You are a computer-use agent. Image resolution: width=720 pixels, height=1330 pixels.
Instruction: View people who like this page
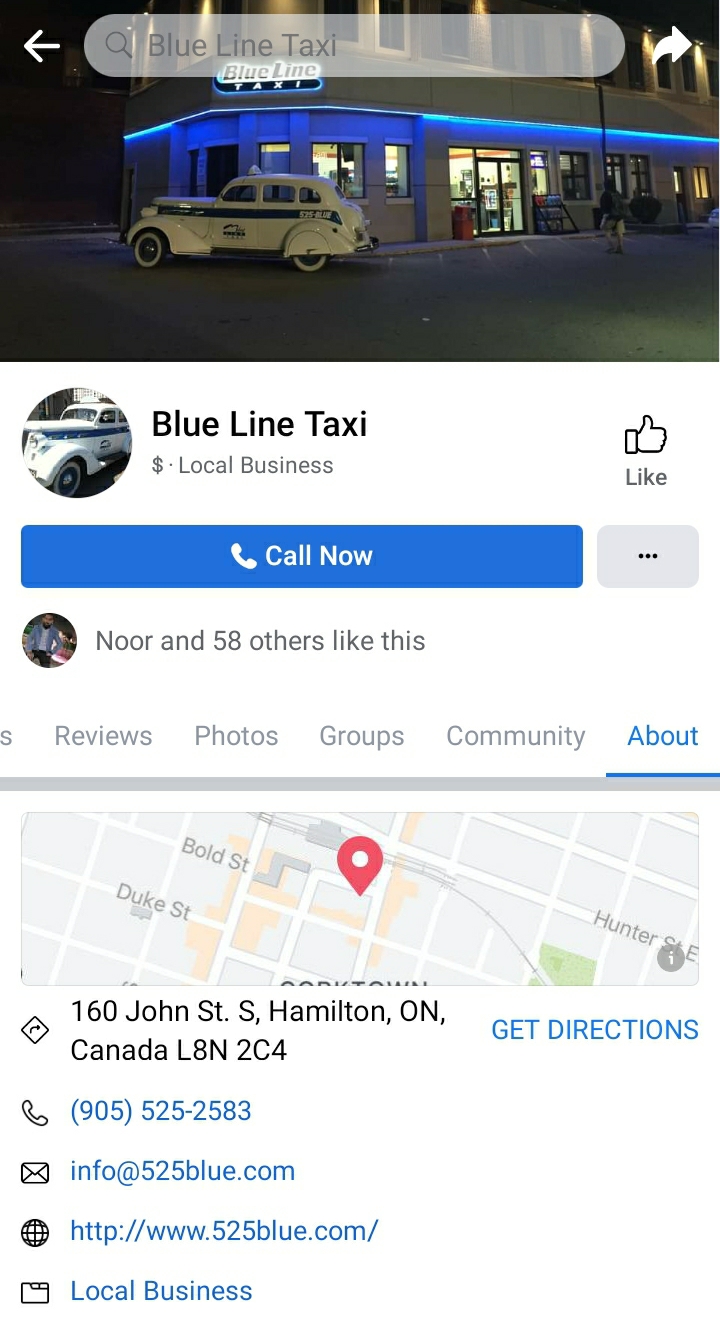click(x=260, y=641)
